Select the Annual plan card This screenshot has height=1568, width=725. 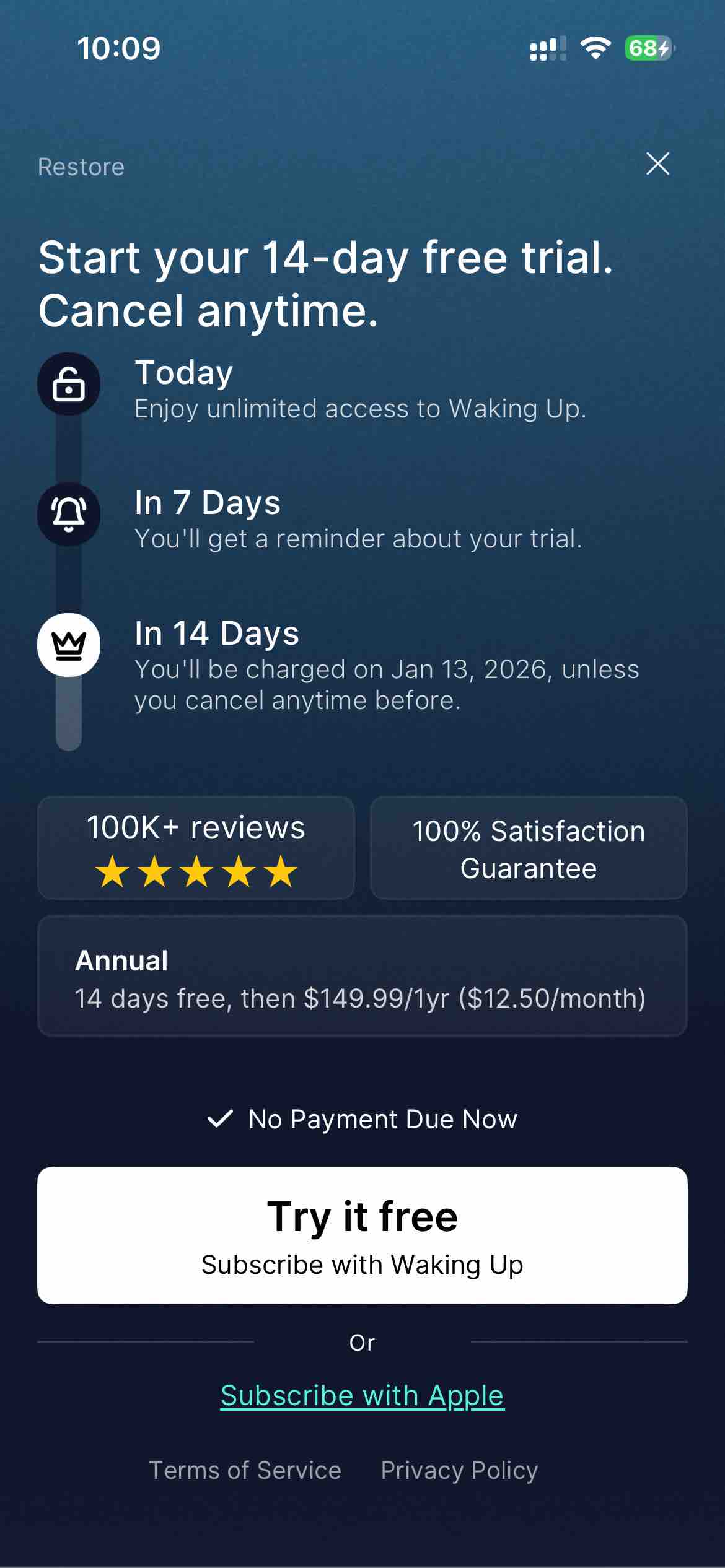(x=362, y=976)
